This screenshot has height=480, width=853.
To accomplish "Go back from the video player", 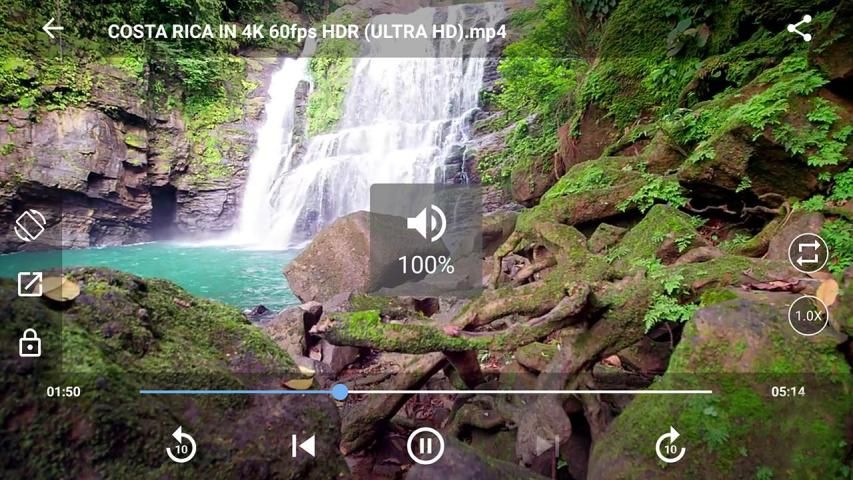I will [53, 29].
